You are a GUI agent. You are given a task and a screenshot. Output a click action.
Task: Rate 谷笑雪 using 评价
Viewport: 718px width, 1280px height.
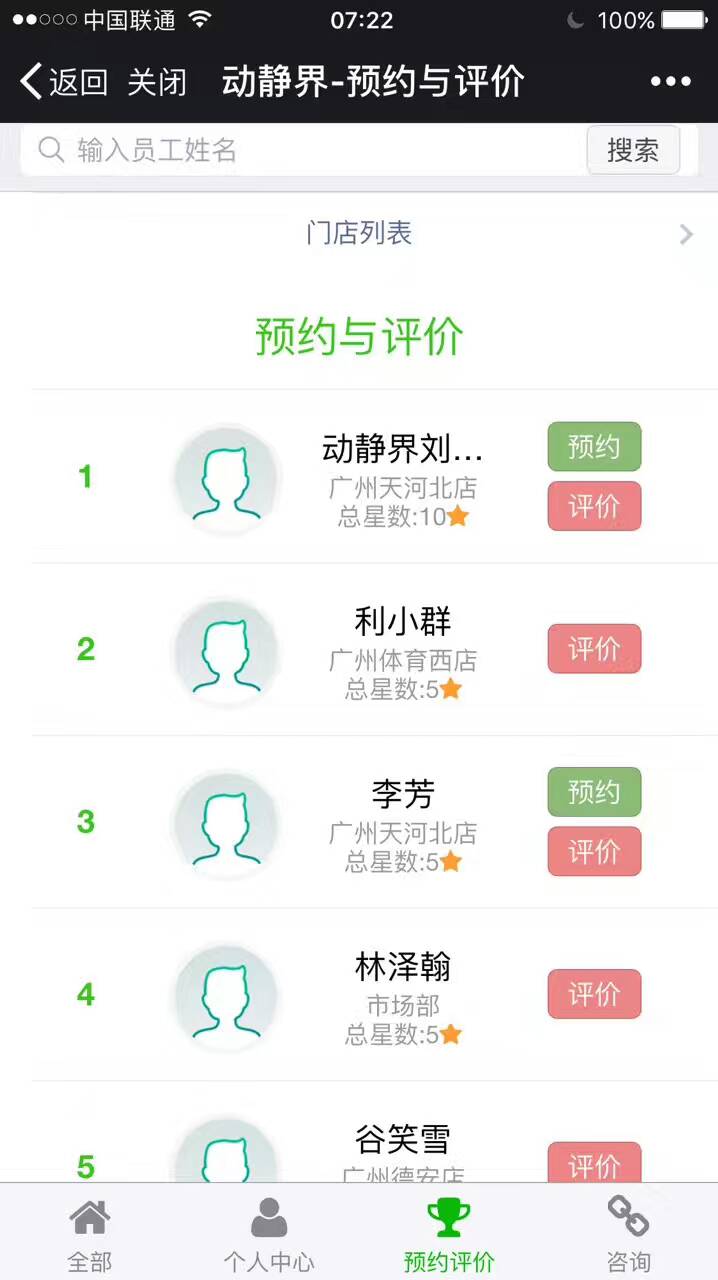tap(594, 1163)
